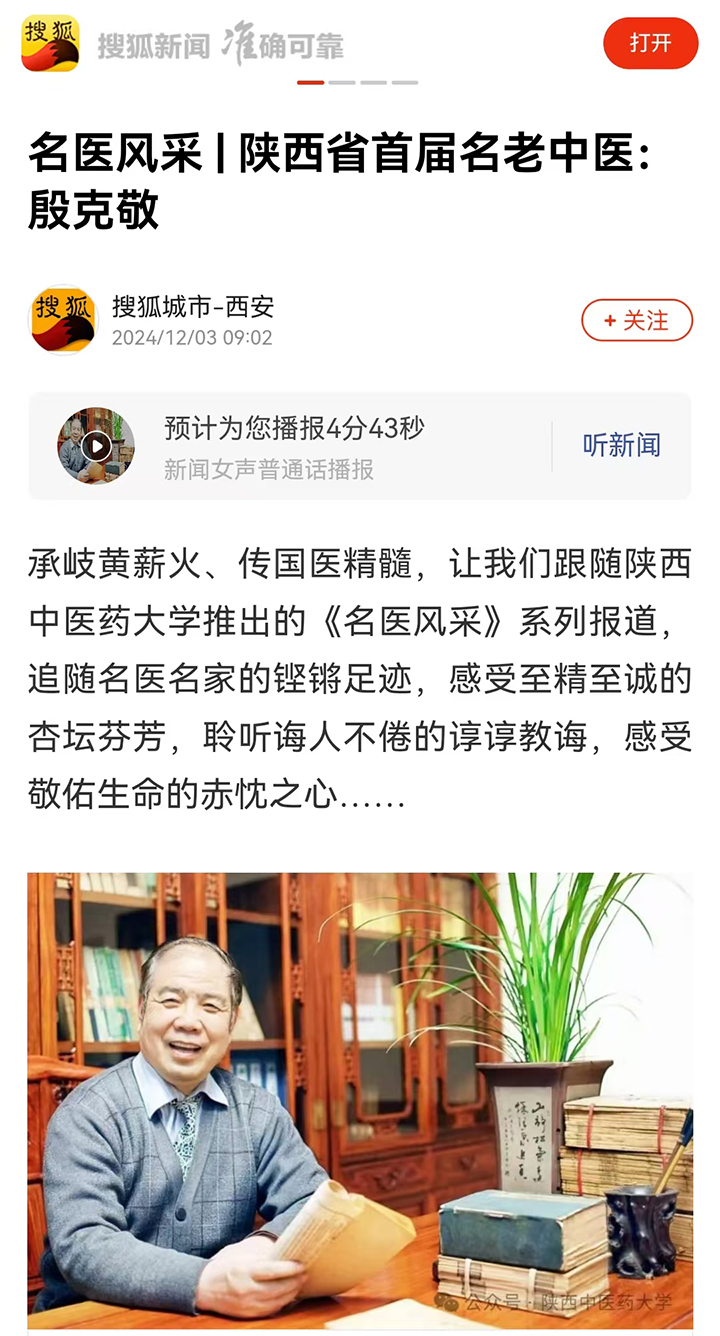Follow 搜狐城市-西安 with 关注 button
720x1336 pixels.
click(x=637, y=320)
